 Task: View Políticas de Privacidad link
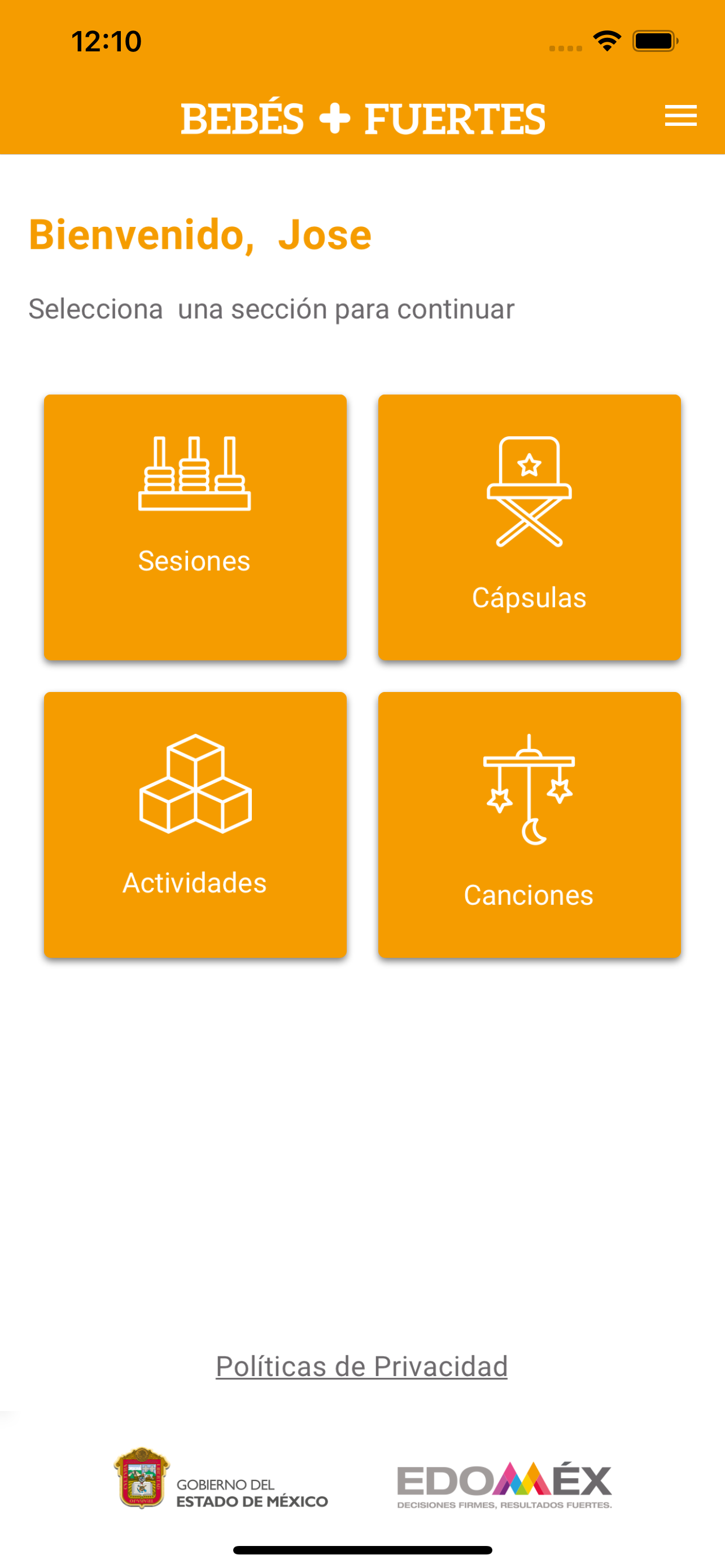(x=361, y=1366)
